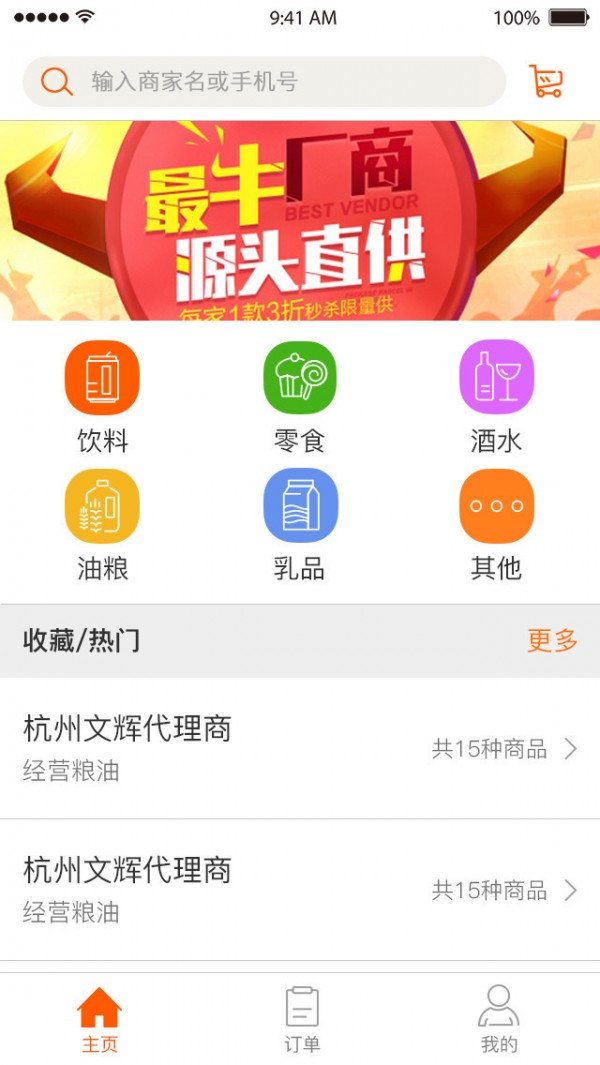Select the 主页 tab
Screen dimensions: 600x1065
[99, 1019]
